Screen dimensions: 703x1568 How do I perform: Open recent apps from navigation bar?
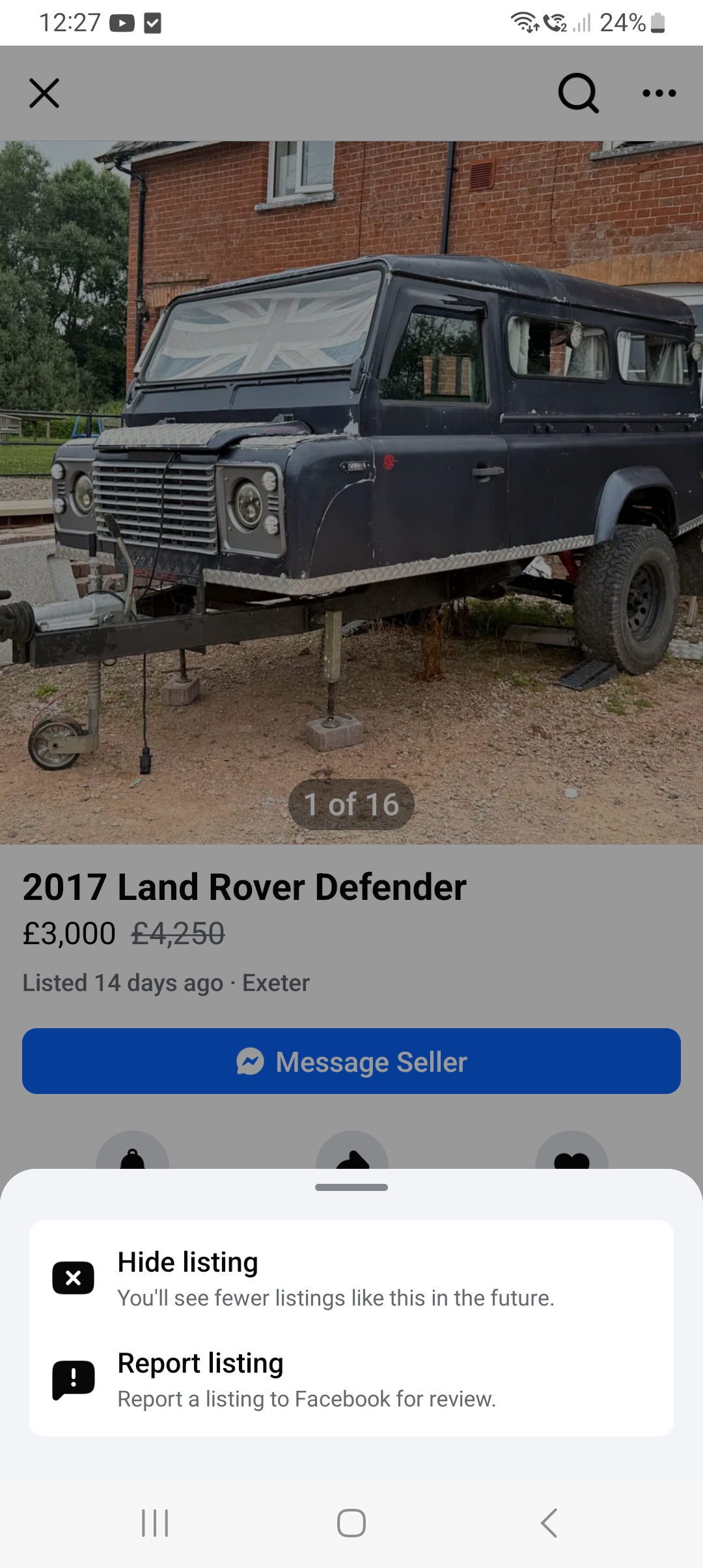pyautogui.click(x=155, y=1523)
